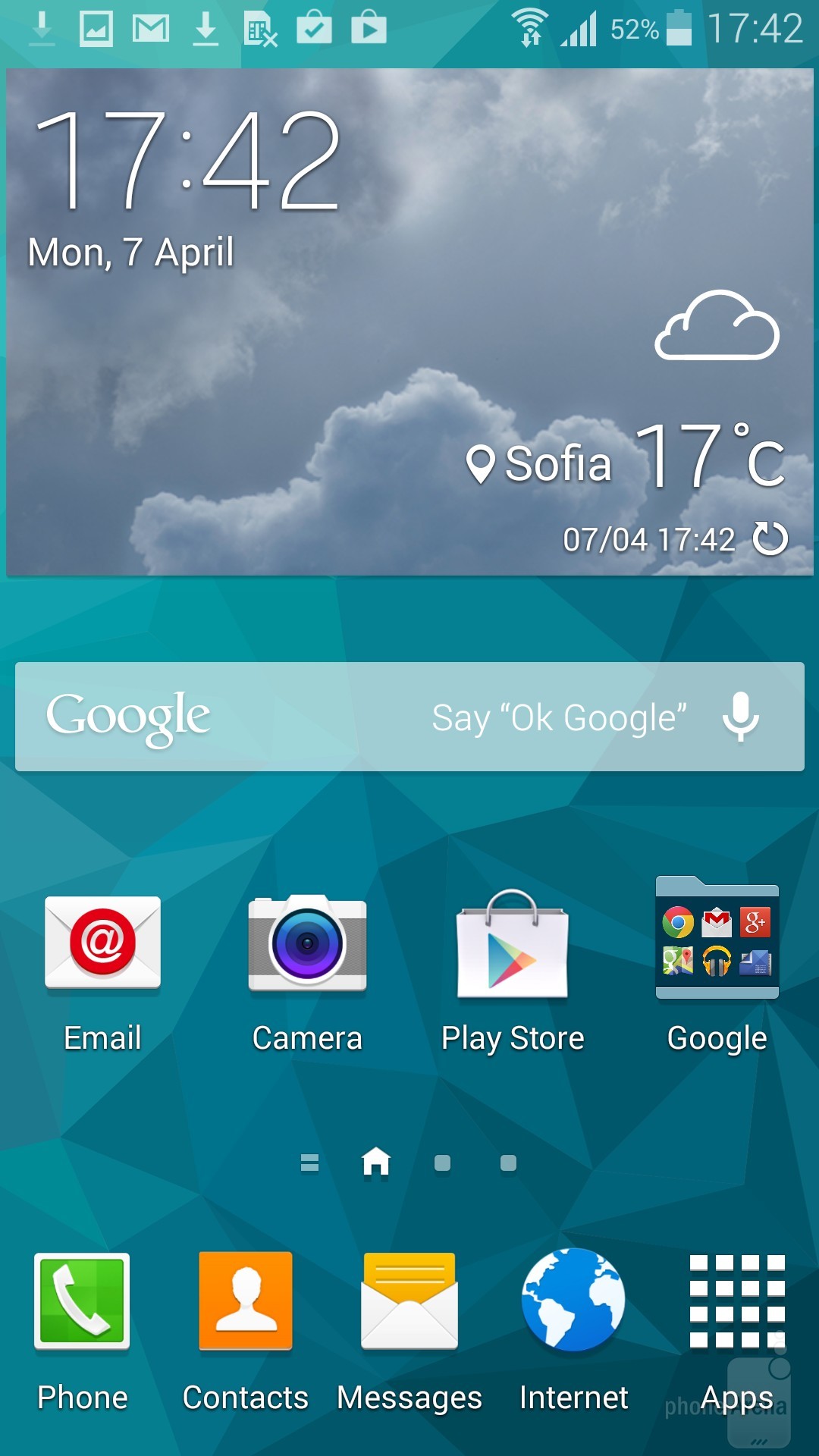Screen dimensions: 819x1456
Task: Go to the last home screen page dot
Action: [x=508, y=1163]
